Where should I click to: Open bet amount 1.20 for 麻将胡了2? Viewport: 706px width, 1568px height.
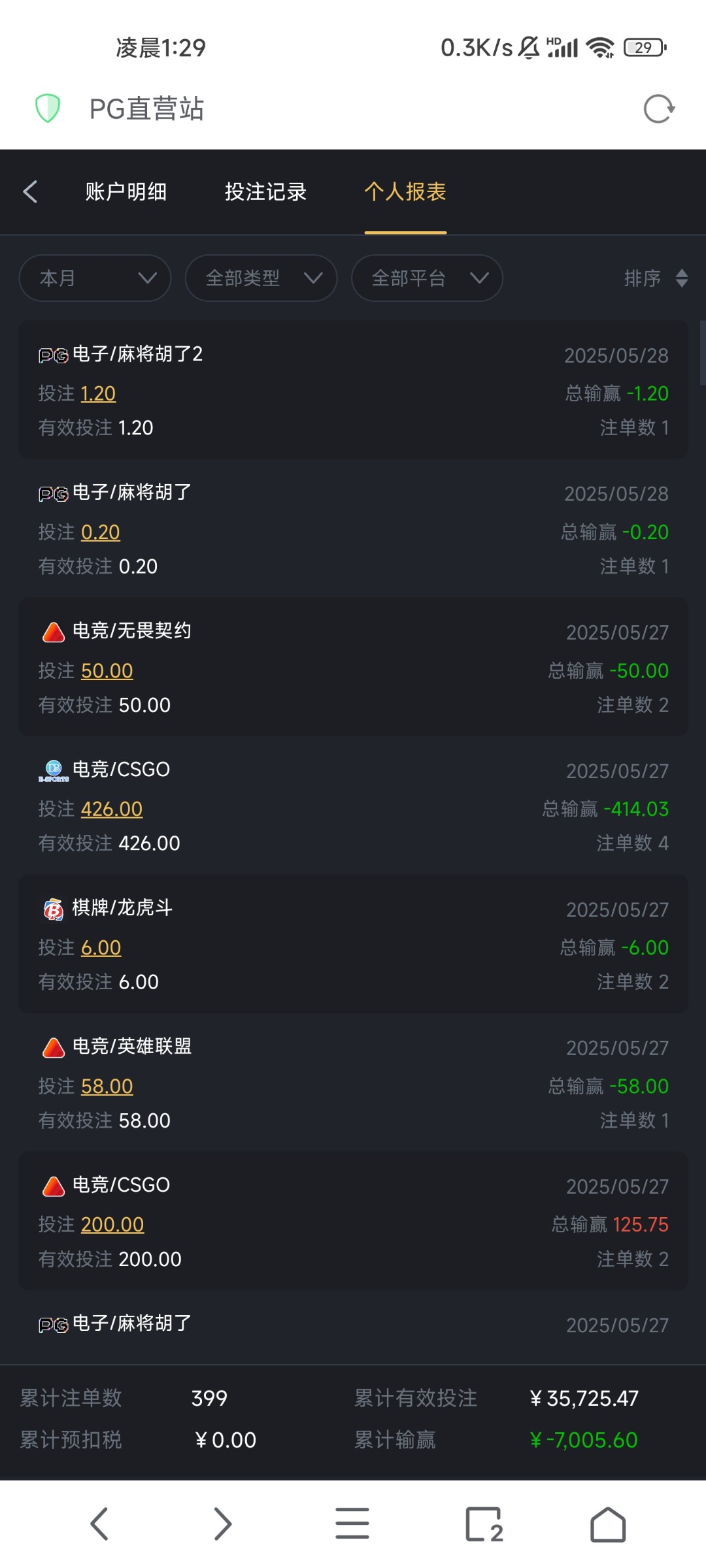click(98, 393)
